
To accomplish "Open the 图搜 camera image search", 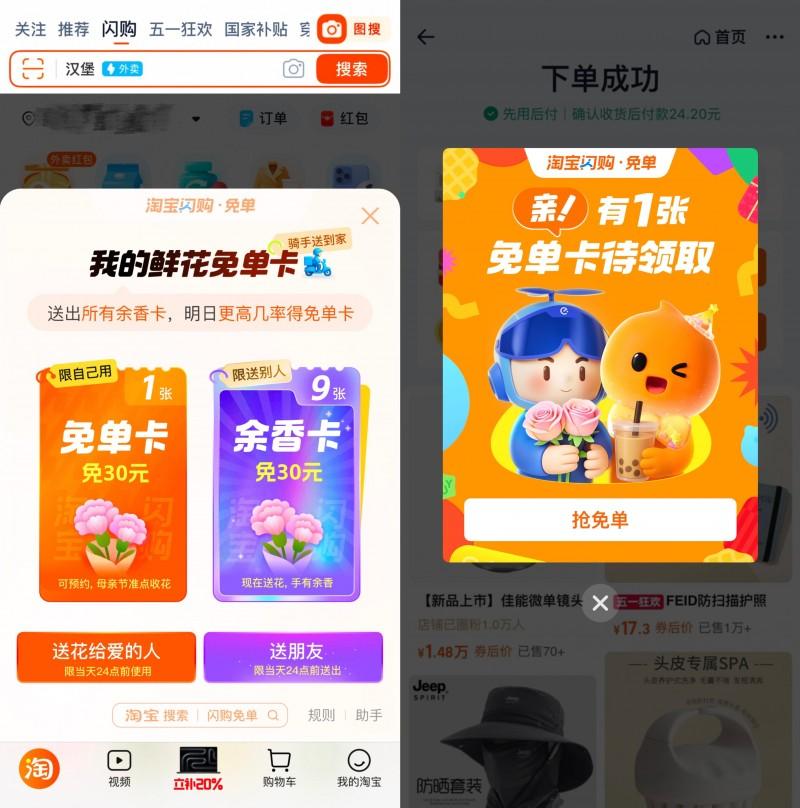I will point(351,29).
